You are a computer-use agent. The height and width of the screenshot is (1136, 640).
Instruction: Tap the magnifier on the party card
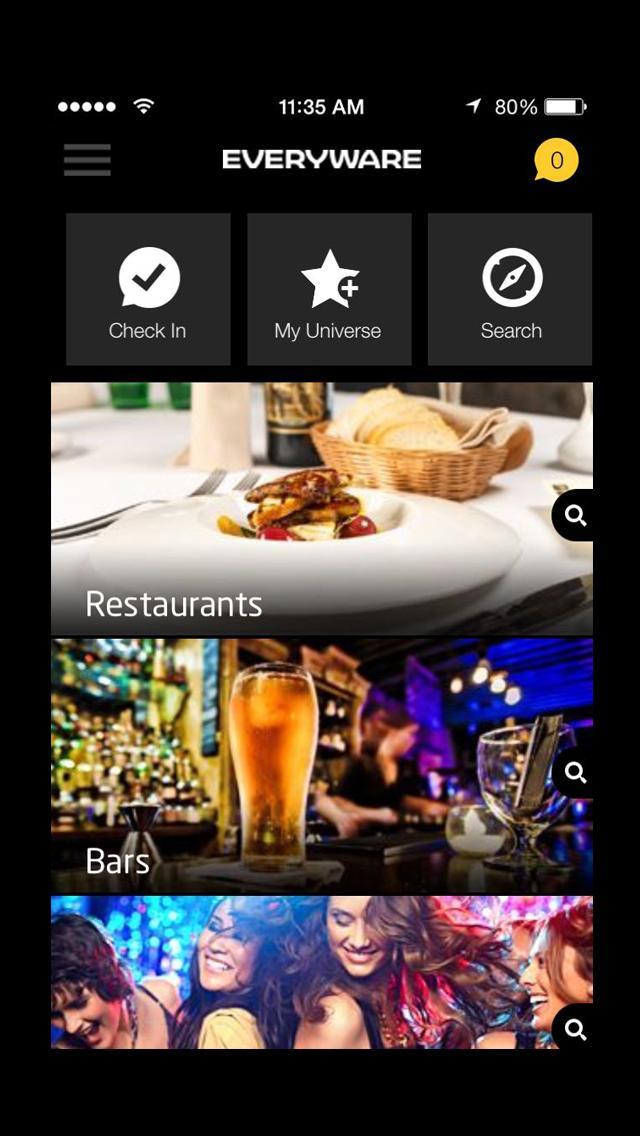tap(575, 1030)
